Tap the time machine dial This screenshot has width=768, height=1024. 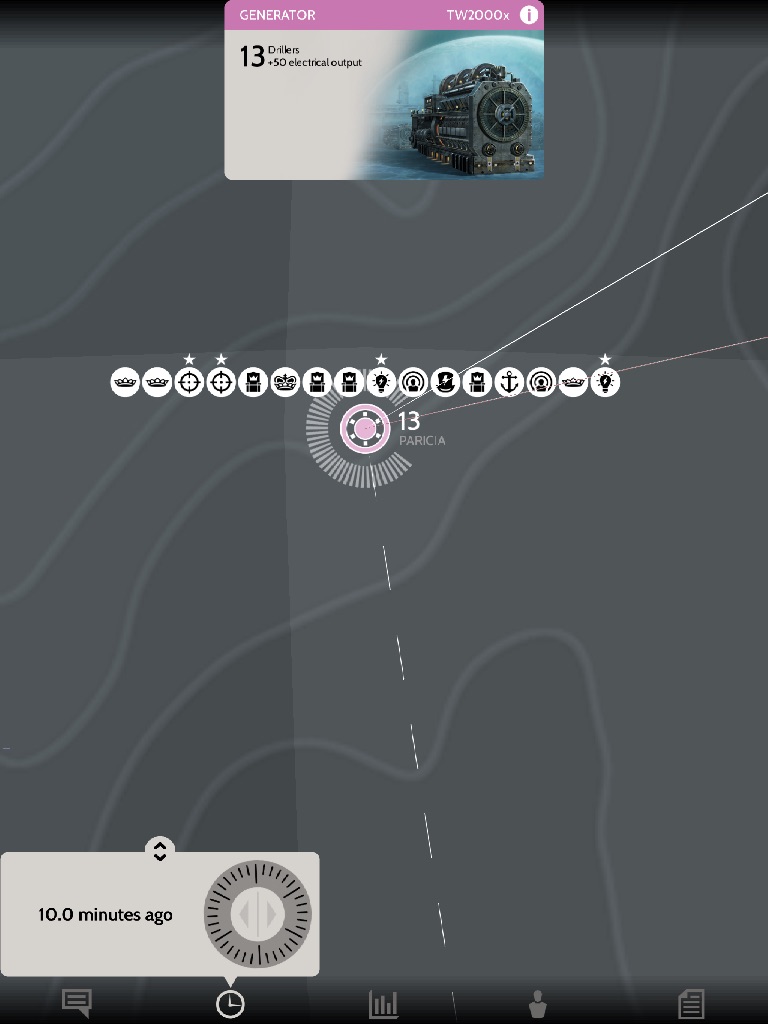click(258, 915)
